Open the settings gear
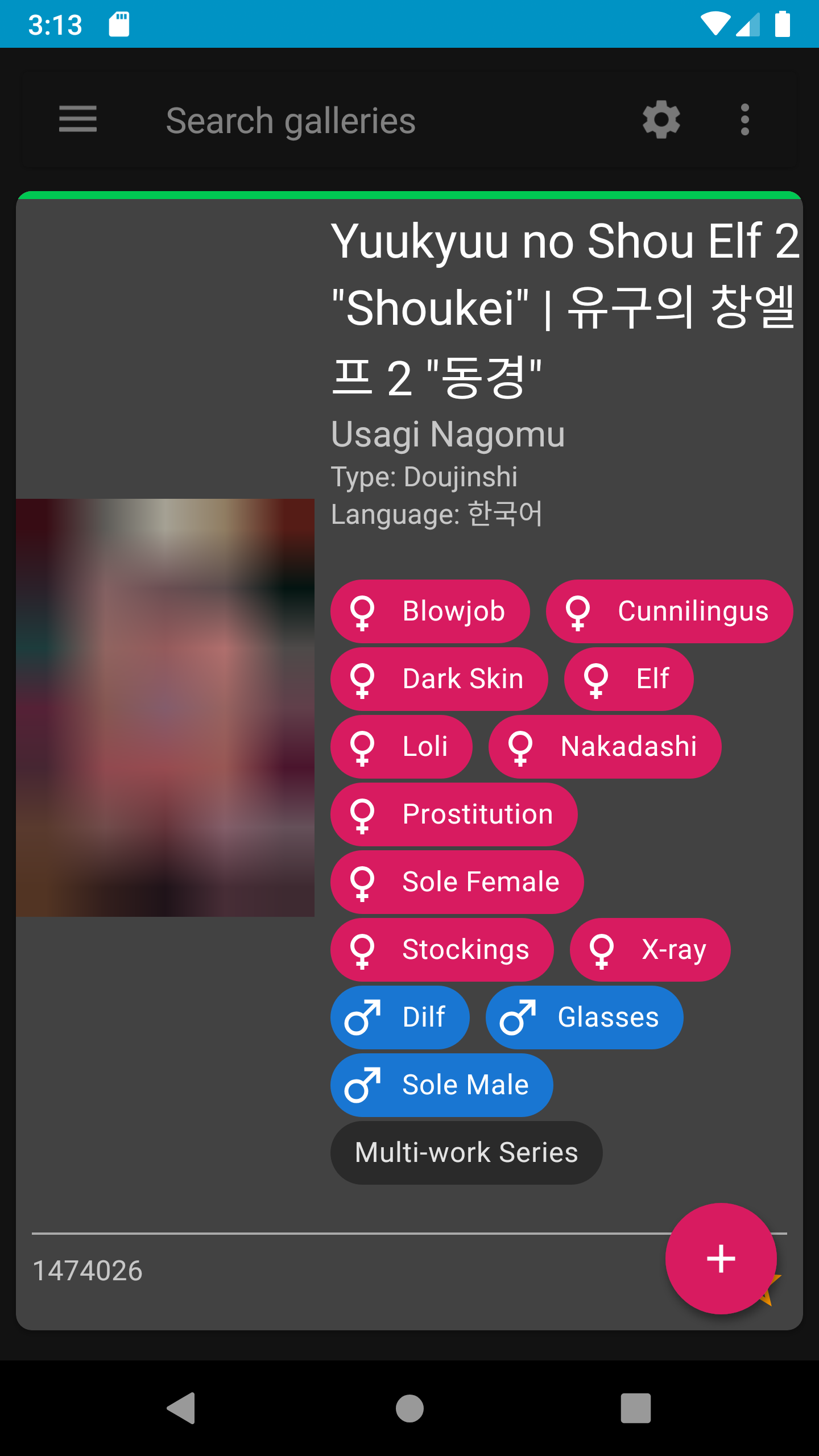819x1456 pixels. pos(661,119)
